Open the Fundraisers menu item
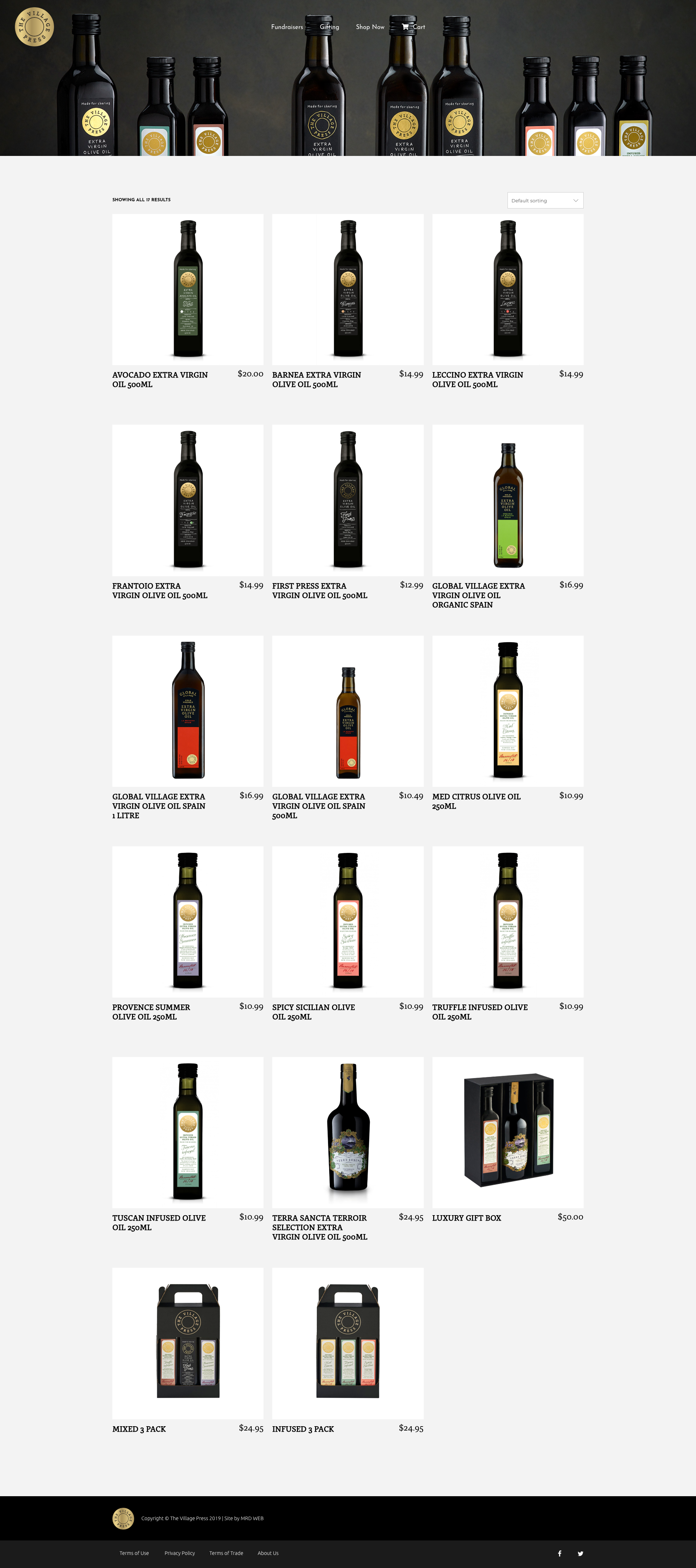 pos(286,27)
